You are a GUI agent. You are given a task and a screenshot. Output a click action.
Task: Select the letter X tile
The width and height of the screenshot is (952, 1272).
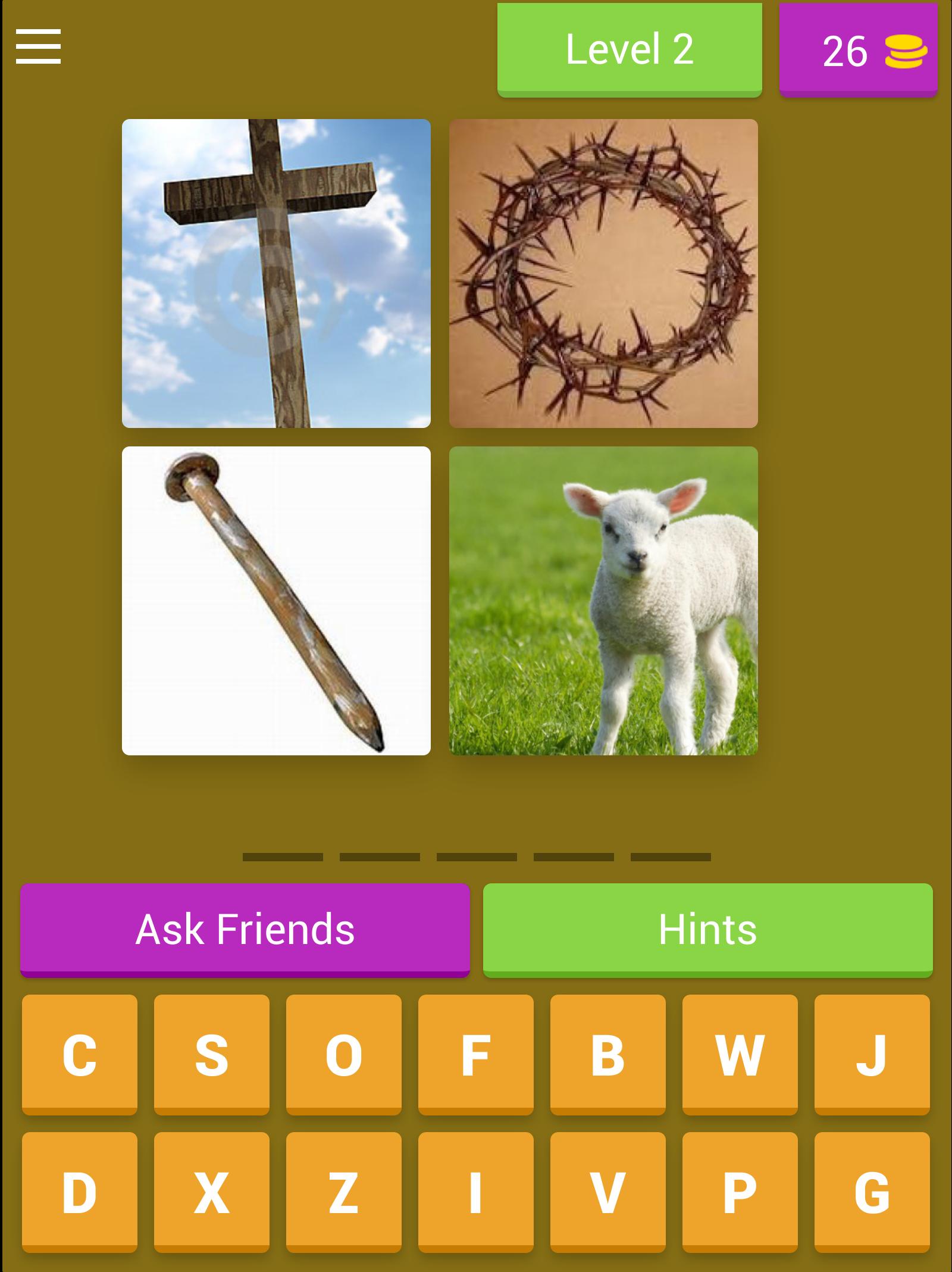[212, 1192]
